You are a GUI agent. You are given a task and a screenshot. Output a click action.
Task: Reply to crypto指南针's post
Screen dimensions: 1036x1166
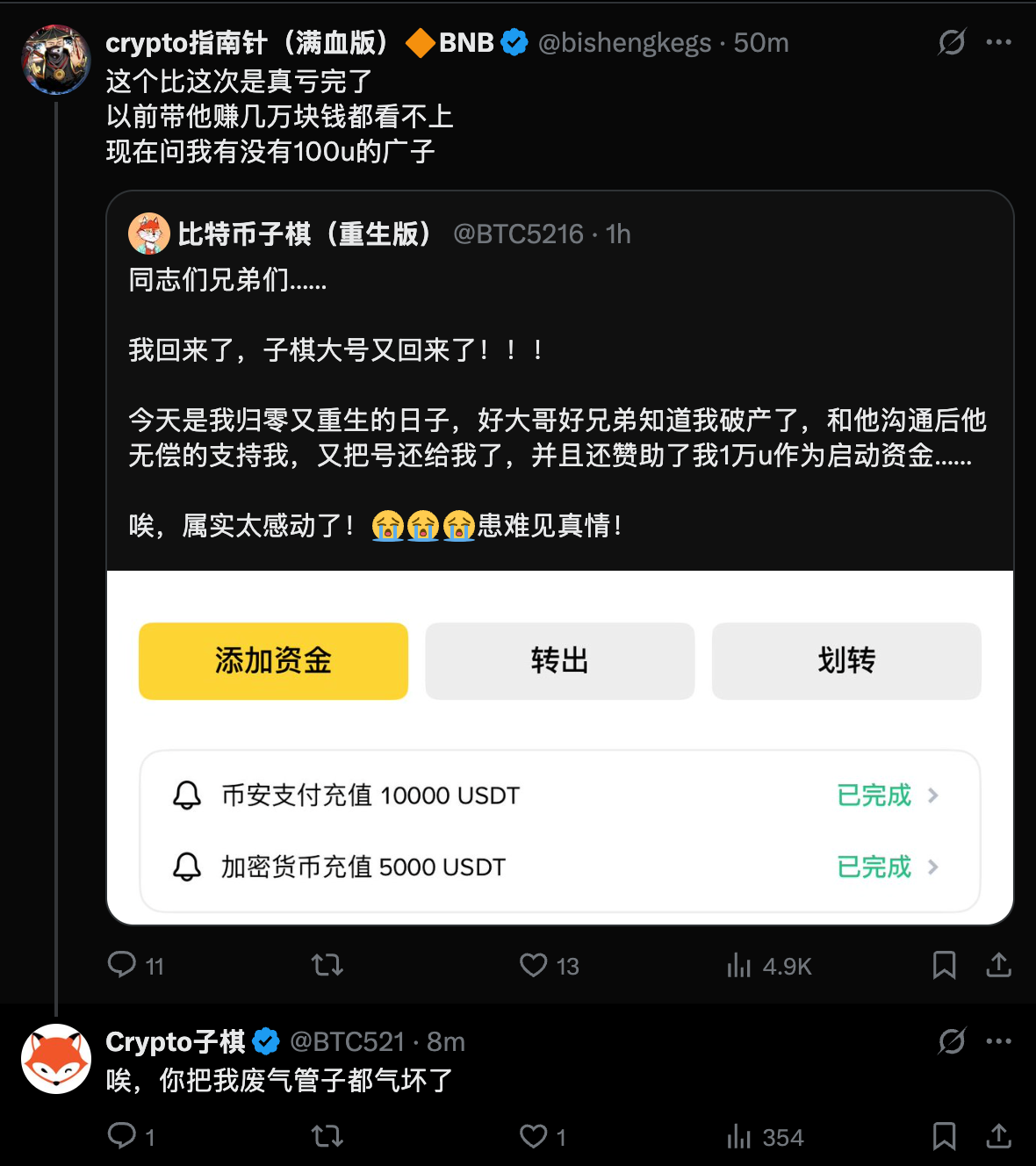[x=122, y=965]
